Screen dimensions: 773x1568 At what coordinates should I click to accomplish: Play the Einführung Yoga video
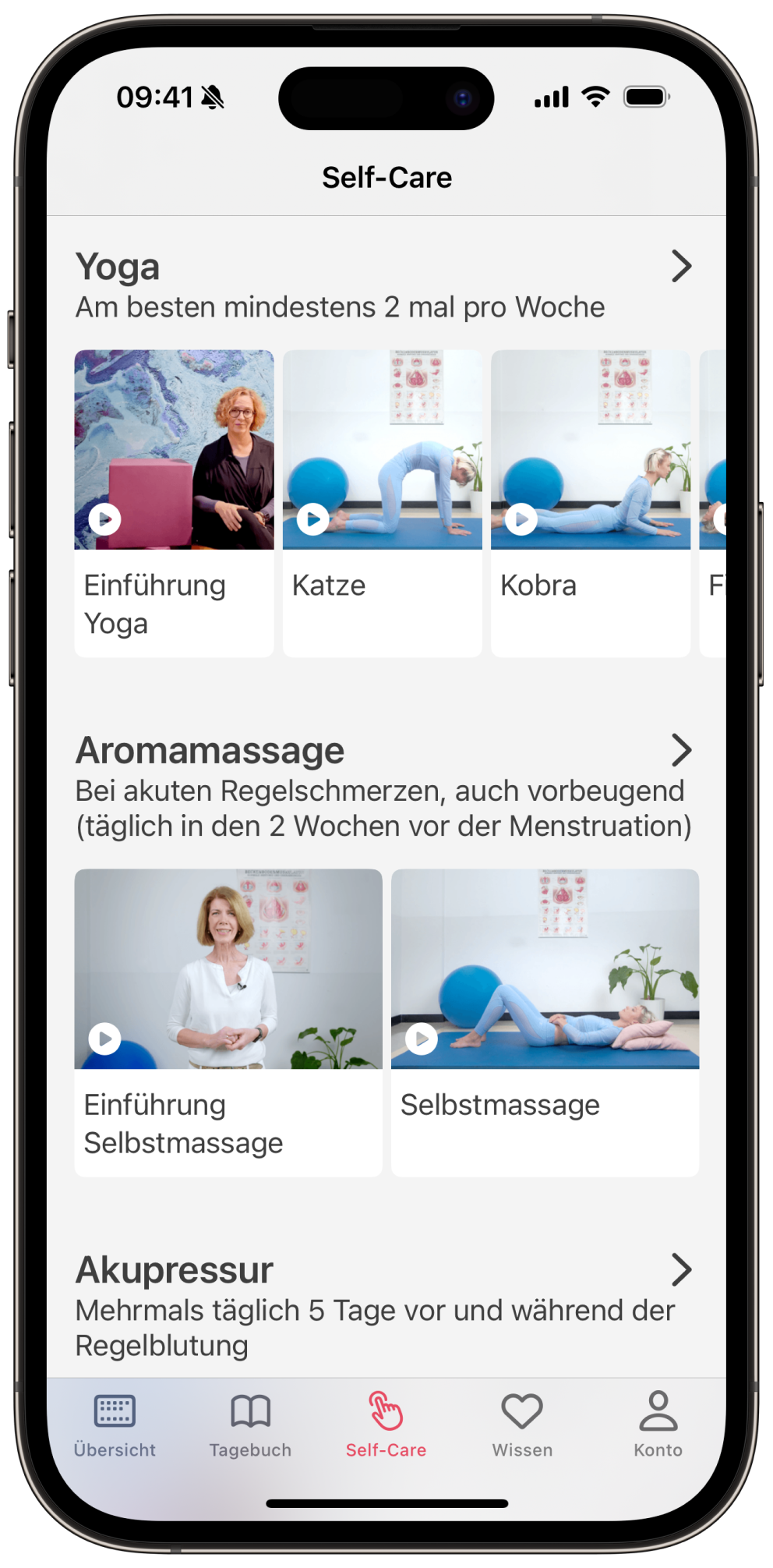tap(104, 519)
